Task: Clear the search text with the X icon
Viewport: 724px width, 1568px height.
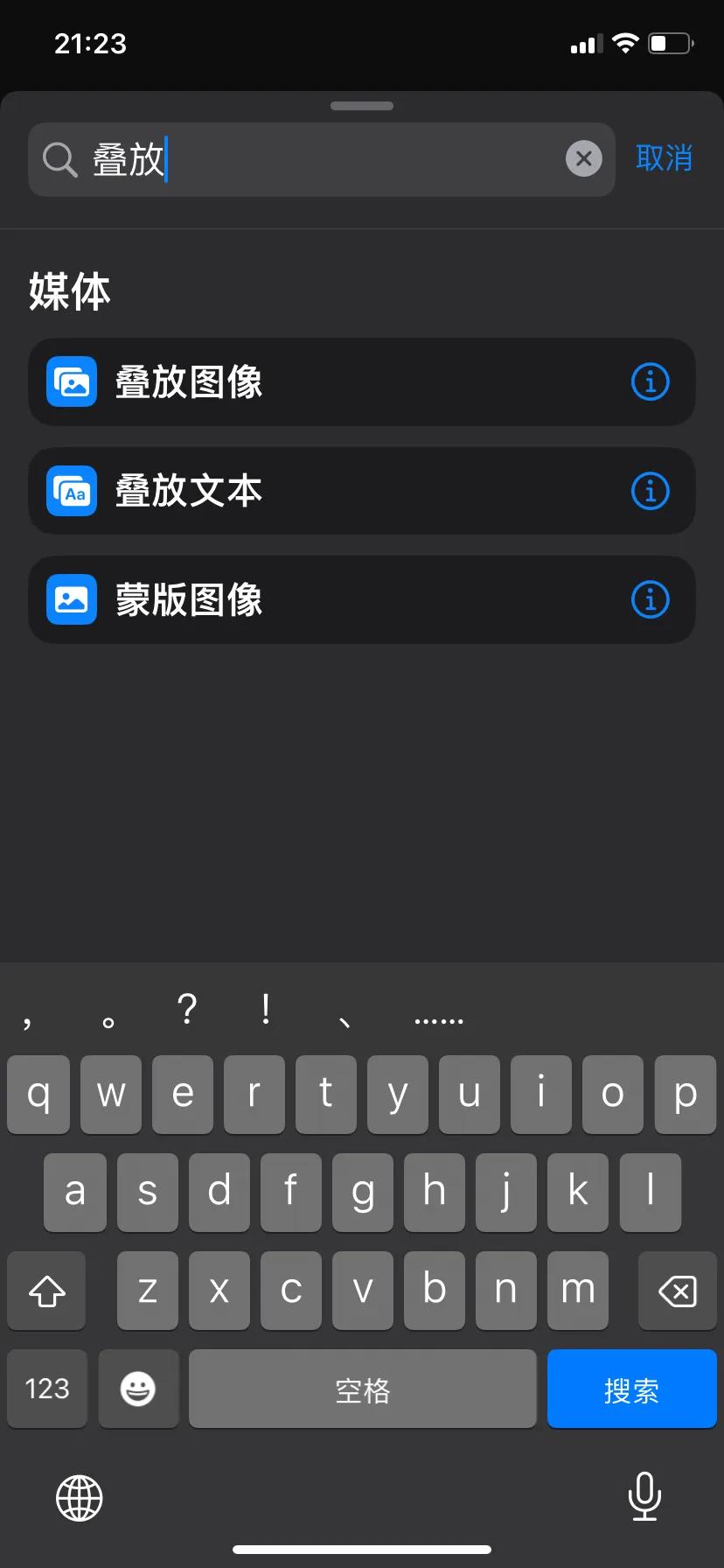Action: (583, 159)
